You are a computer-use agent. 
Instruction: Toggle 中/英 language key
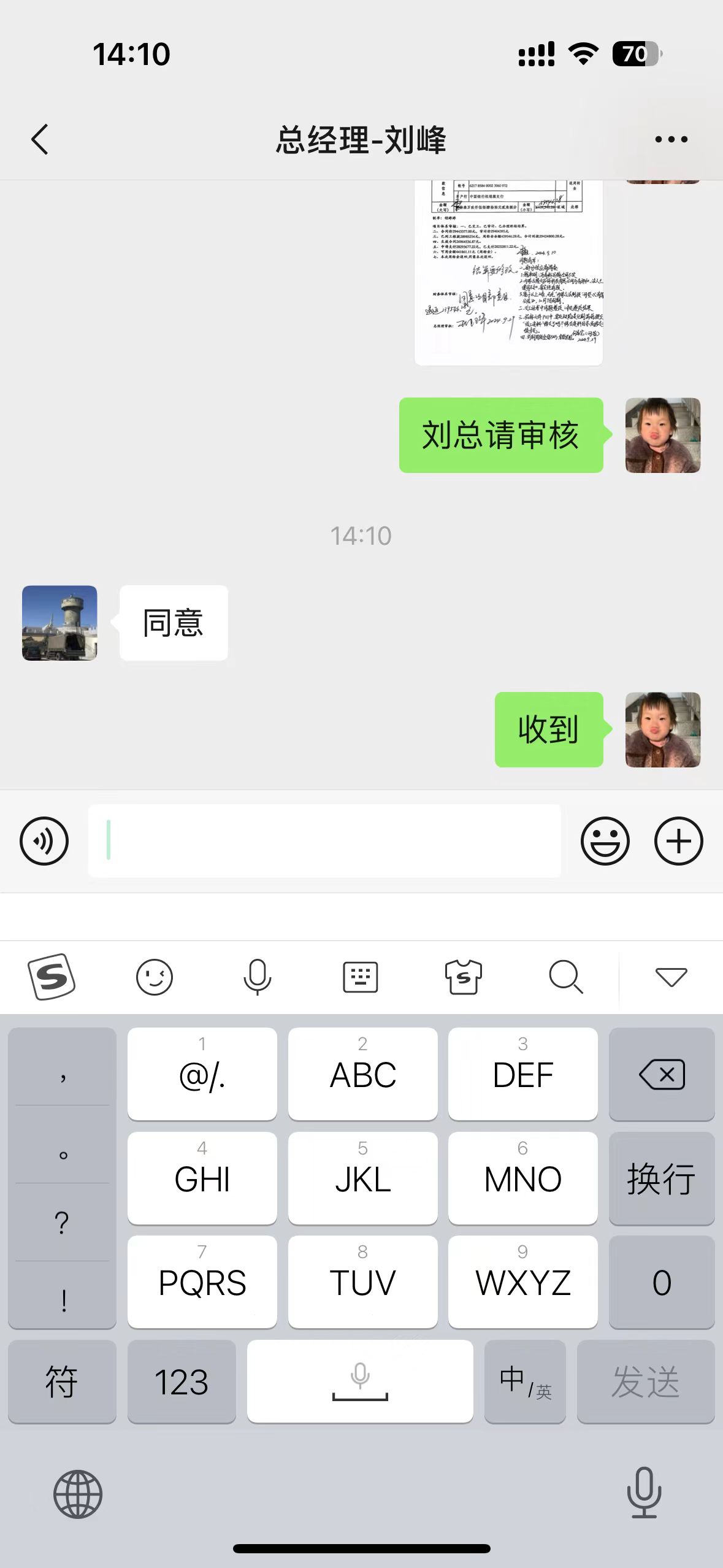(x=525, y=1382)
